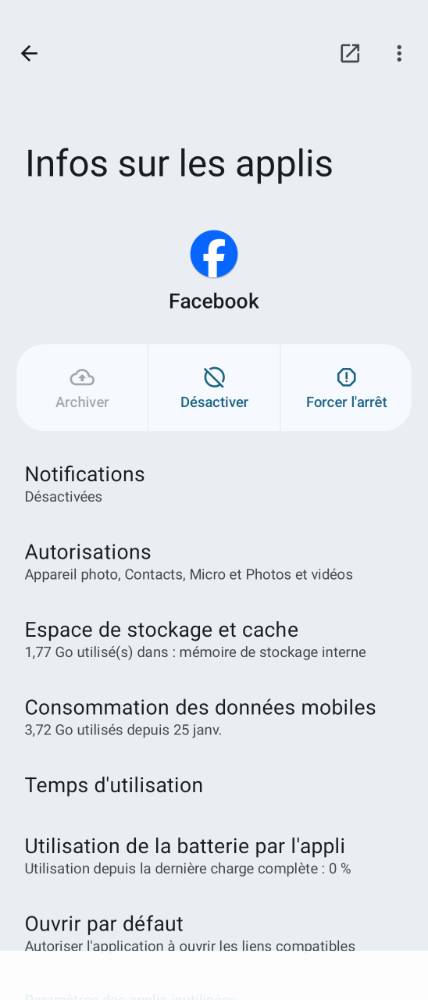The width and height of the screenshot is (428, 1000).
Task: Open Facebook's store page via the external link icon
Action: point(350,54)
